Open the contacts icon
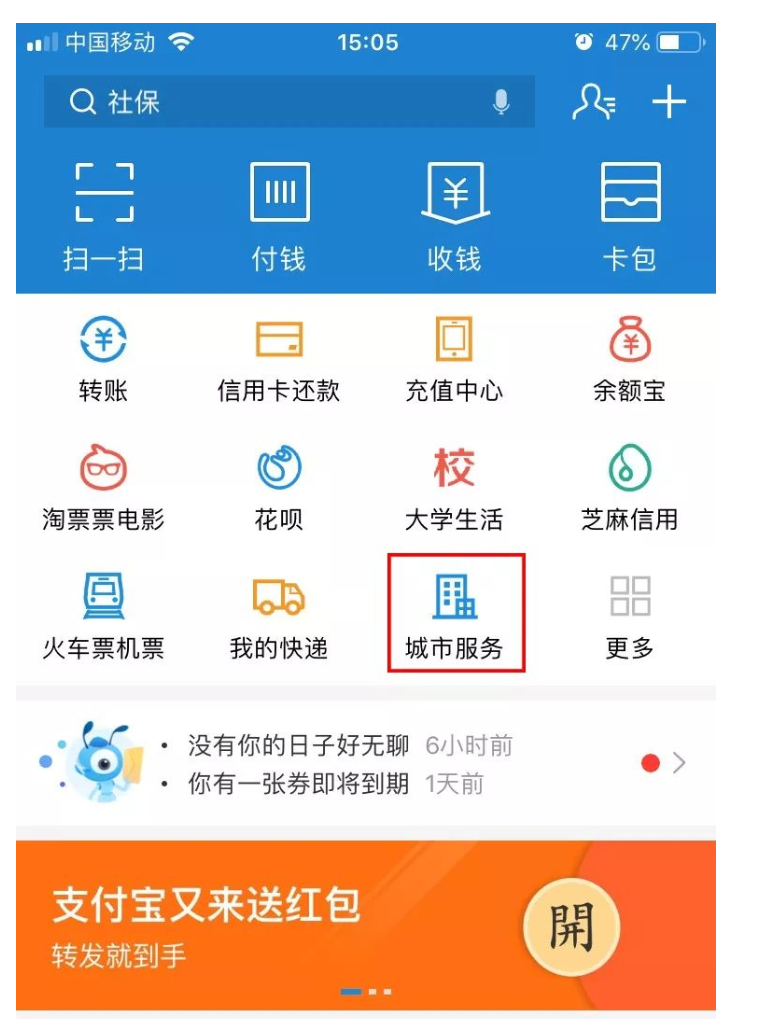 click(x=592, y=102)
